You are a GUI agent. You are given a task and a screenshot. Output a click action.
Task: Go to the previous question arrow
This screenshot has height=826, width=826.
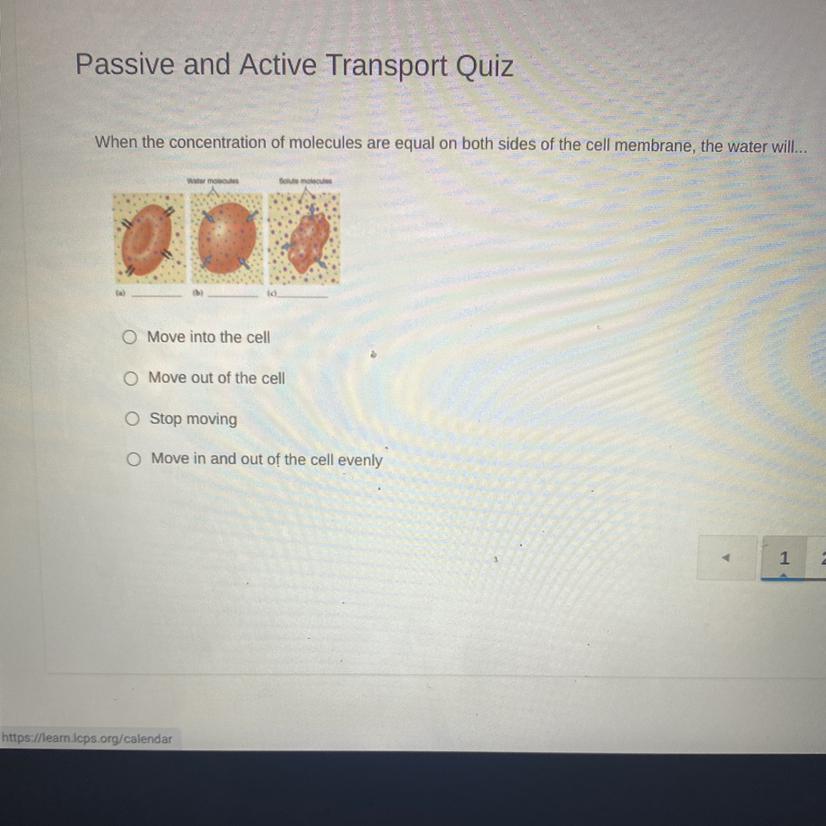click(x=726, y=557)
